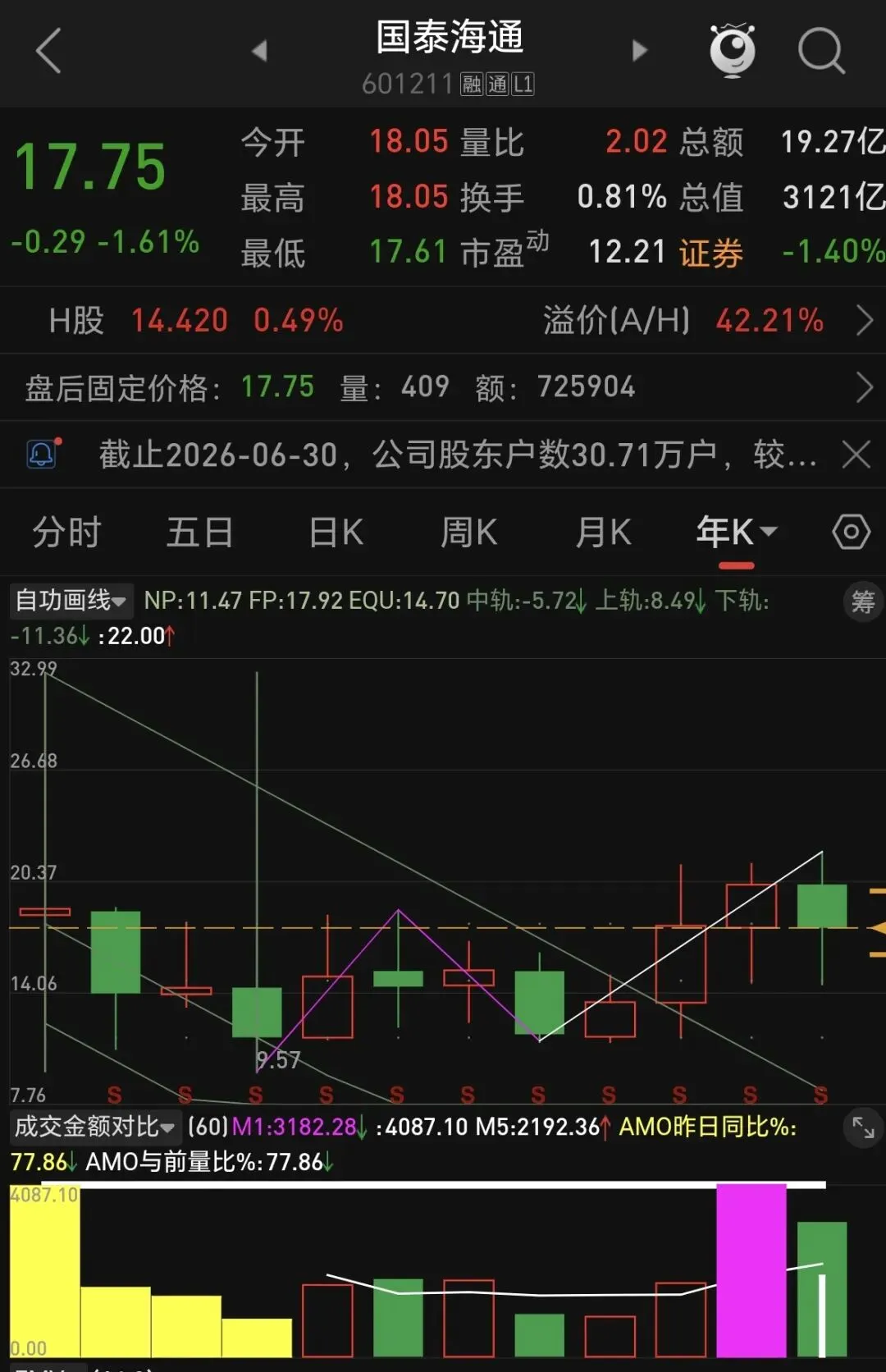Screen dimensions: 886x1372
Task: Expand the volume sub-chart
Action: point(863,1128)
